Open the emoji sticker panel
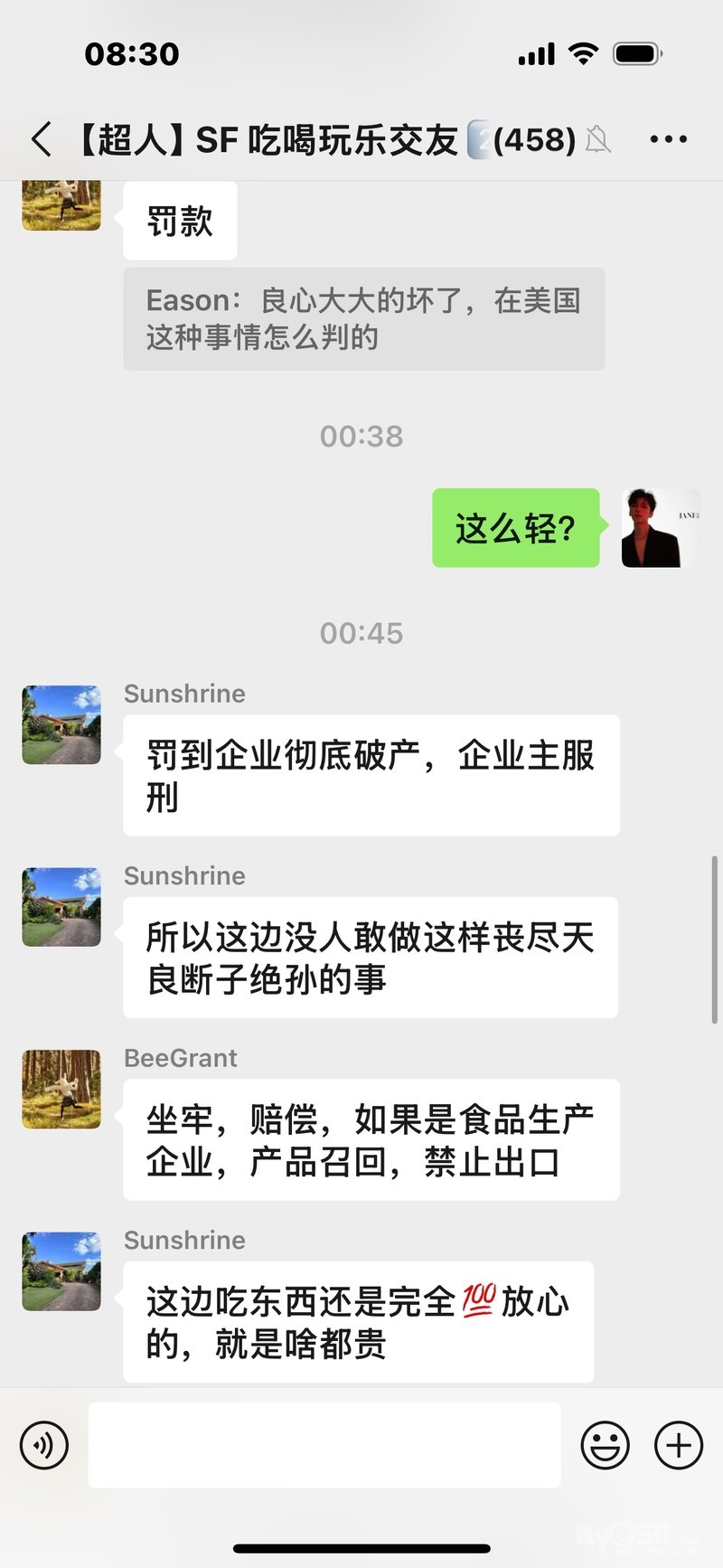 [605, 1444]
